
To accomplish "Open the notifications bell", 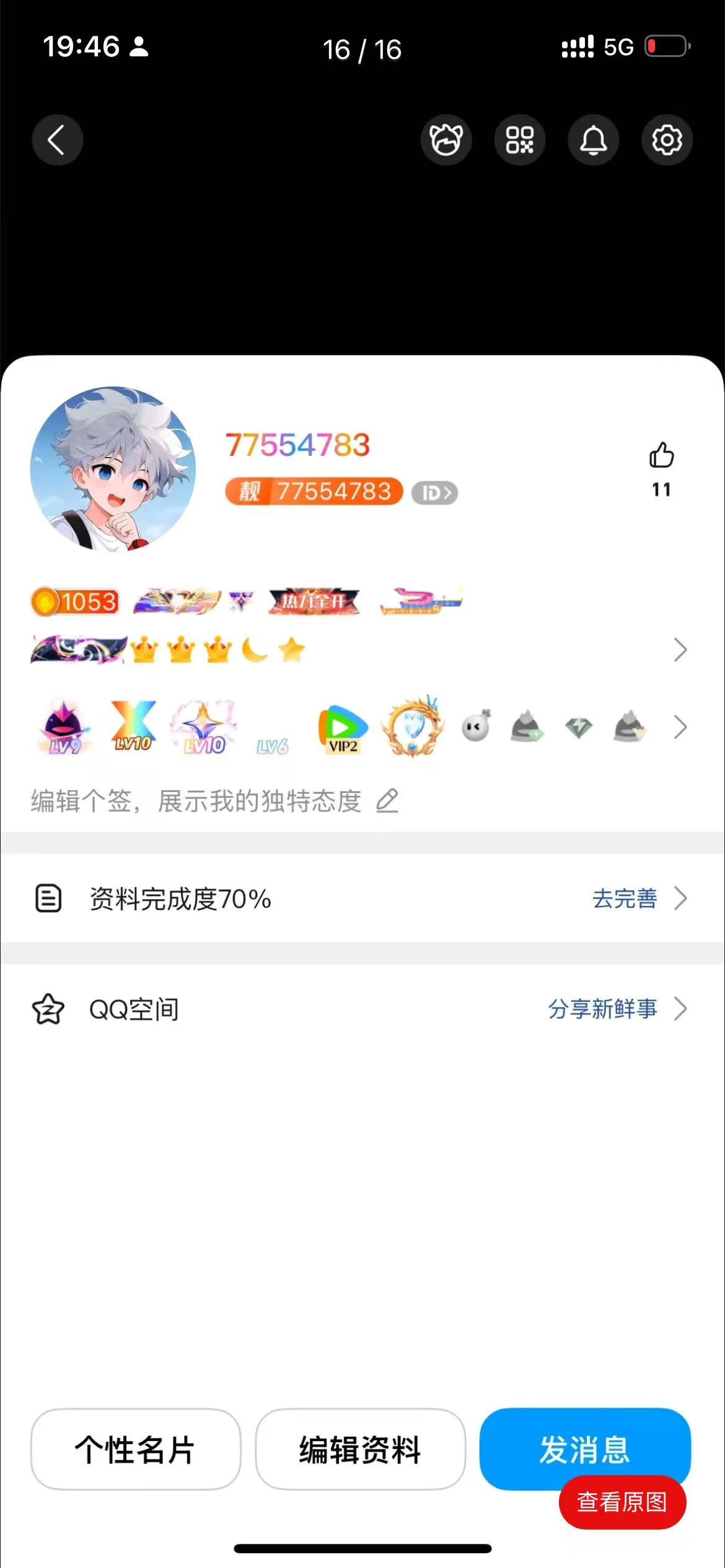I will [593, 140].
